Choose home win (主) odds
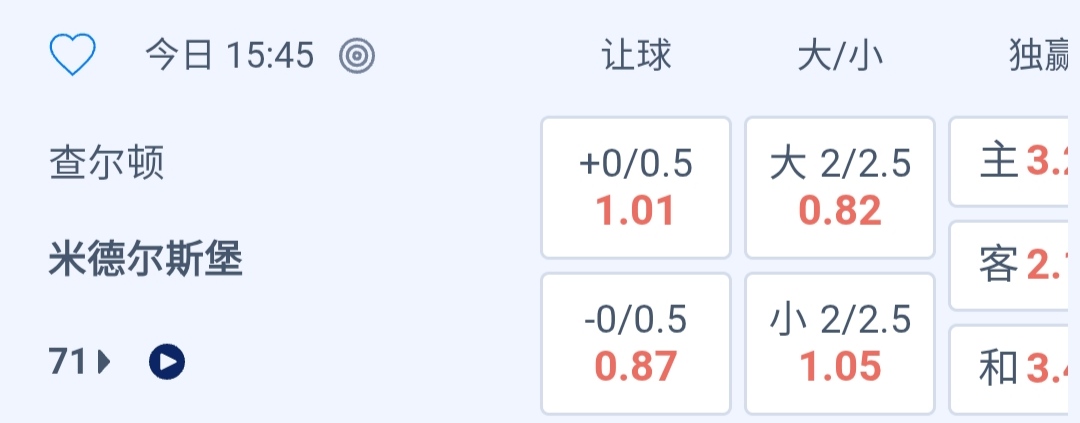 coord(1014,162)
